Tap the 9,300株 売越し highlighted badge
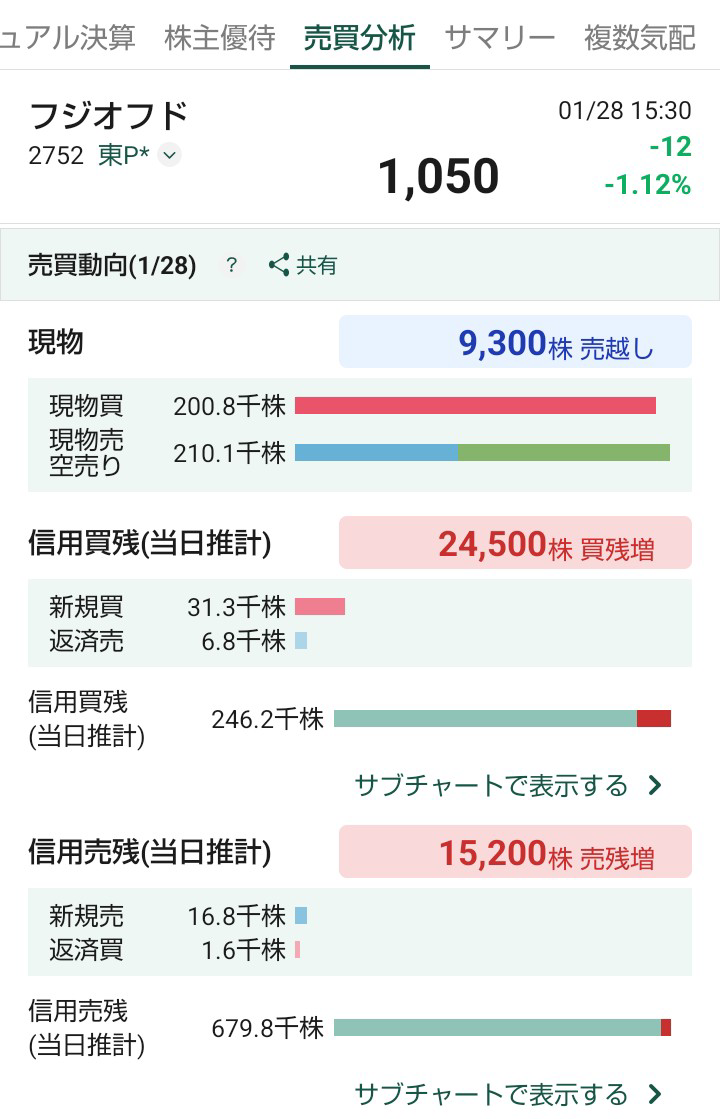720x1119 pixels. [515, 341]
